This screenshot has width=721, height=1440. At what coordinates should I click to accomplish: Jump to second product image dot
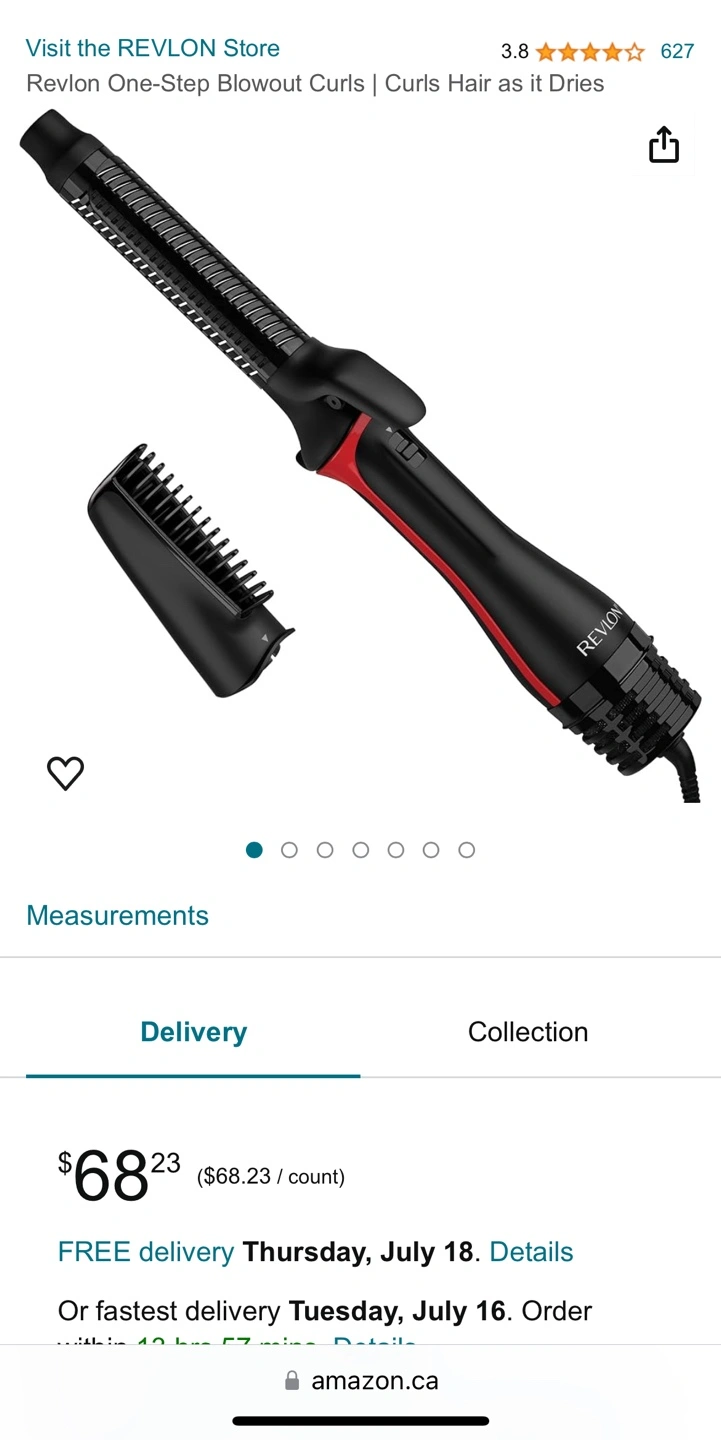click(290, 850)
